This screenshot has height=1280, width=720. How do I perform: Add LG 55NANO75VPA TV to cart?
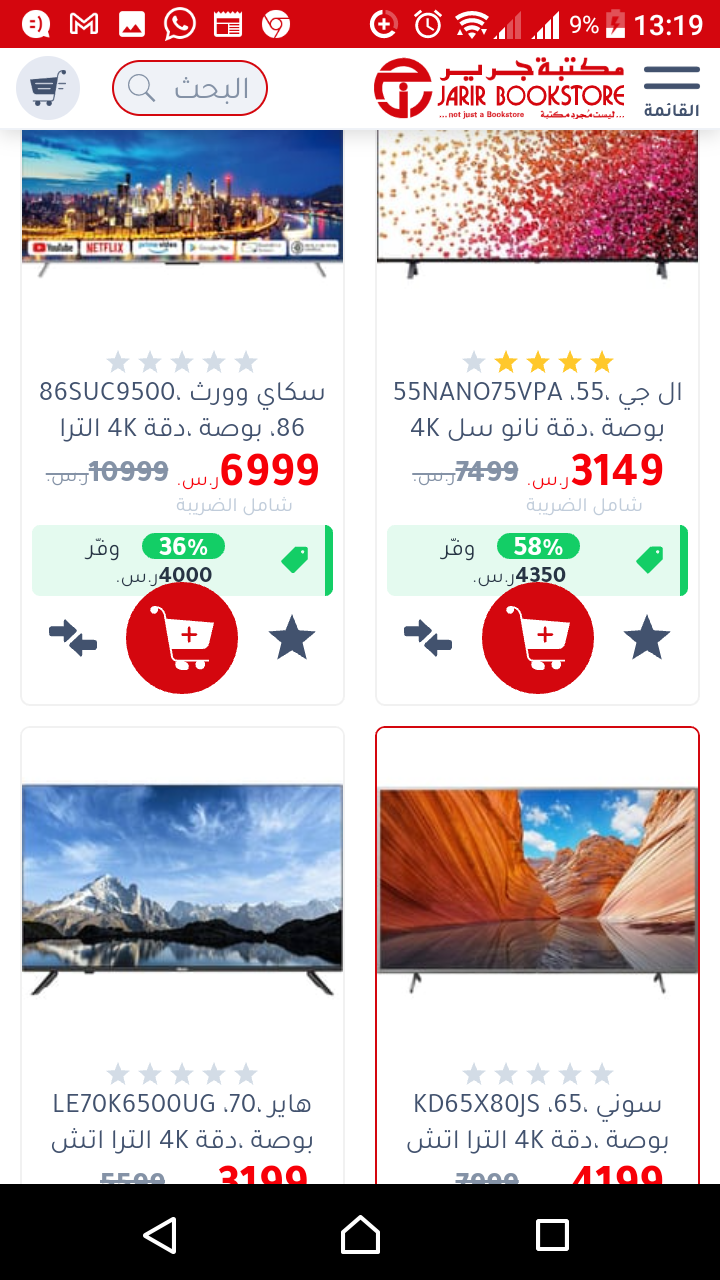538,638
